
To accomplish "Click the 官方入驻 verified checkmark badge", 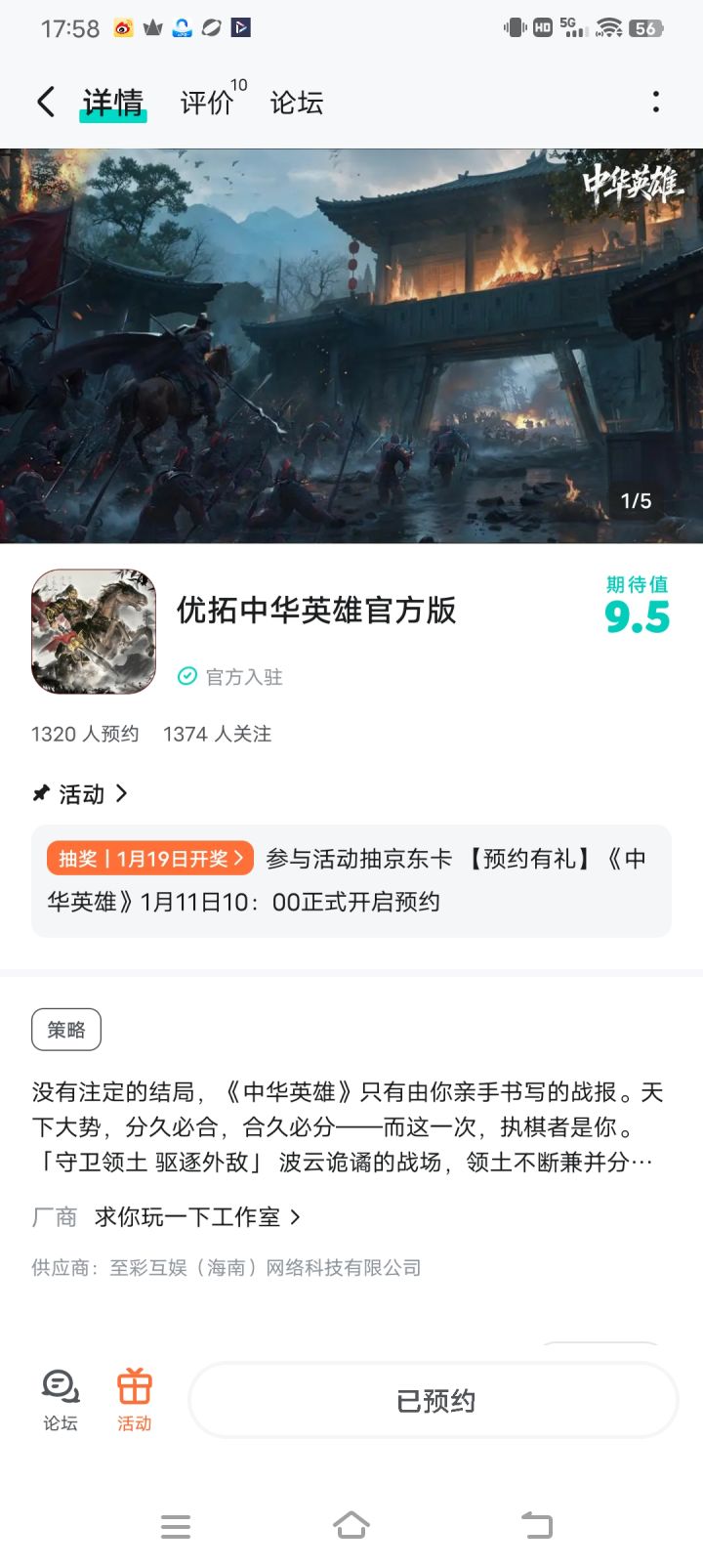I will [186, 676].
